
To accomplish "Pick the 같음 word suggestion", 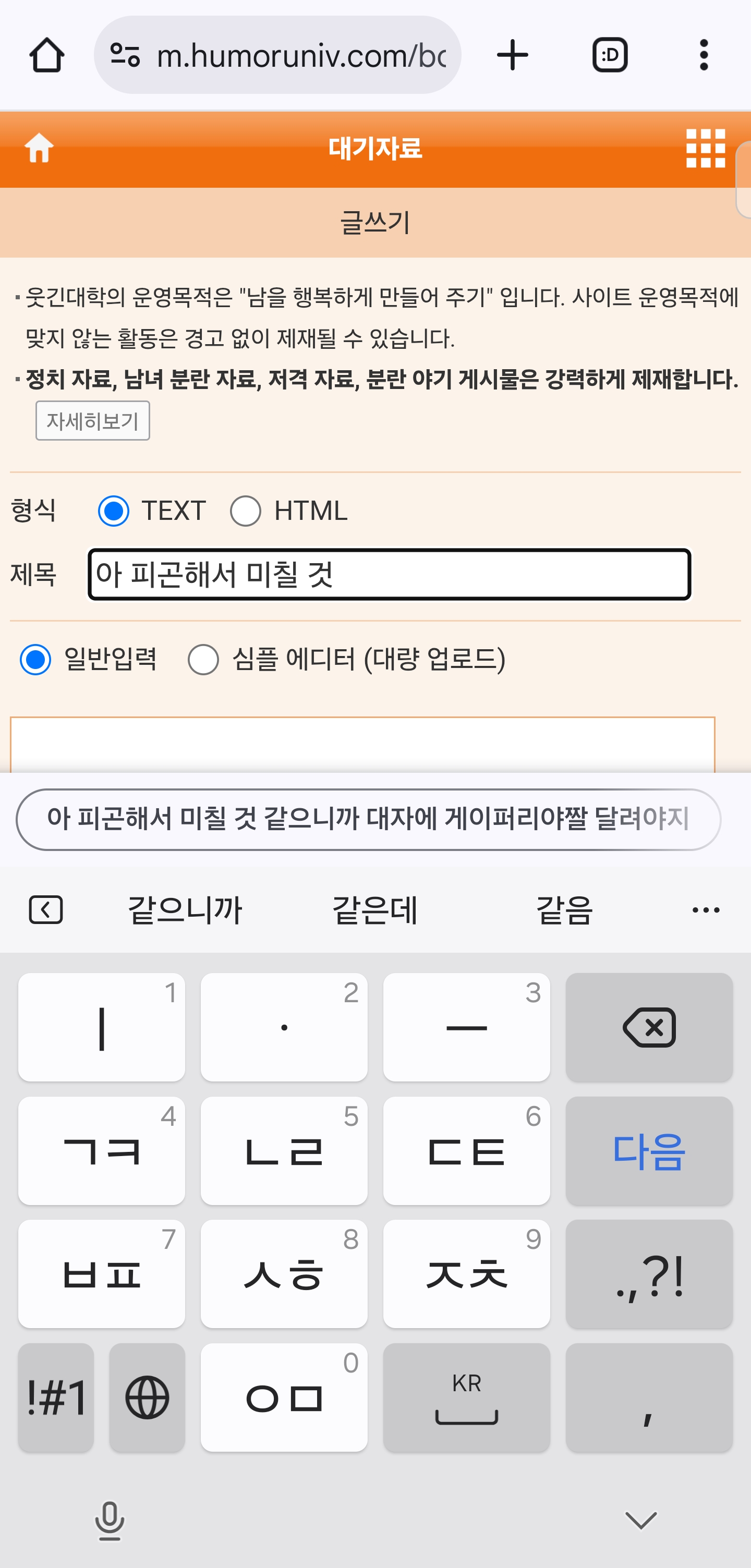I will [x=564, y=910].
